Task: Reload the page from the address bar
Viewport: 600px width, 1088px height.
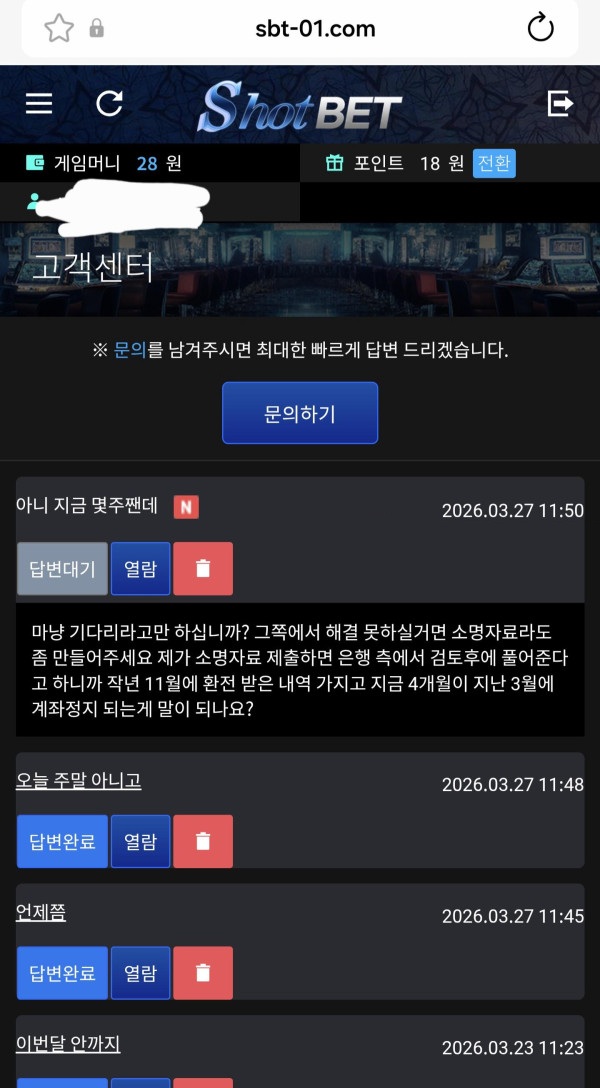Action: pos(540,28)
